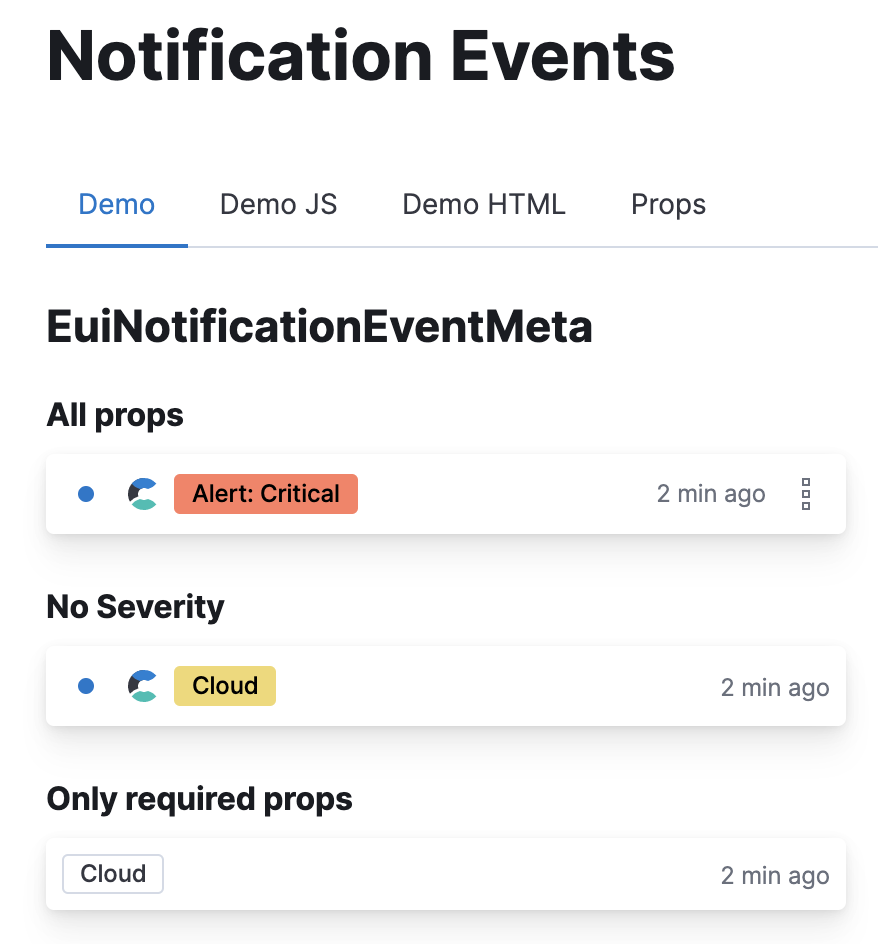878x944 pixels.
Task: Switch to the Demo JS tab
Action: tap(278, 205)
